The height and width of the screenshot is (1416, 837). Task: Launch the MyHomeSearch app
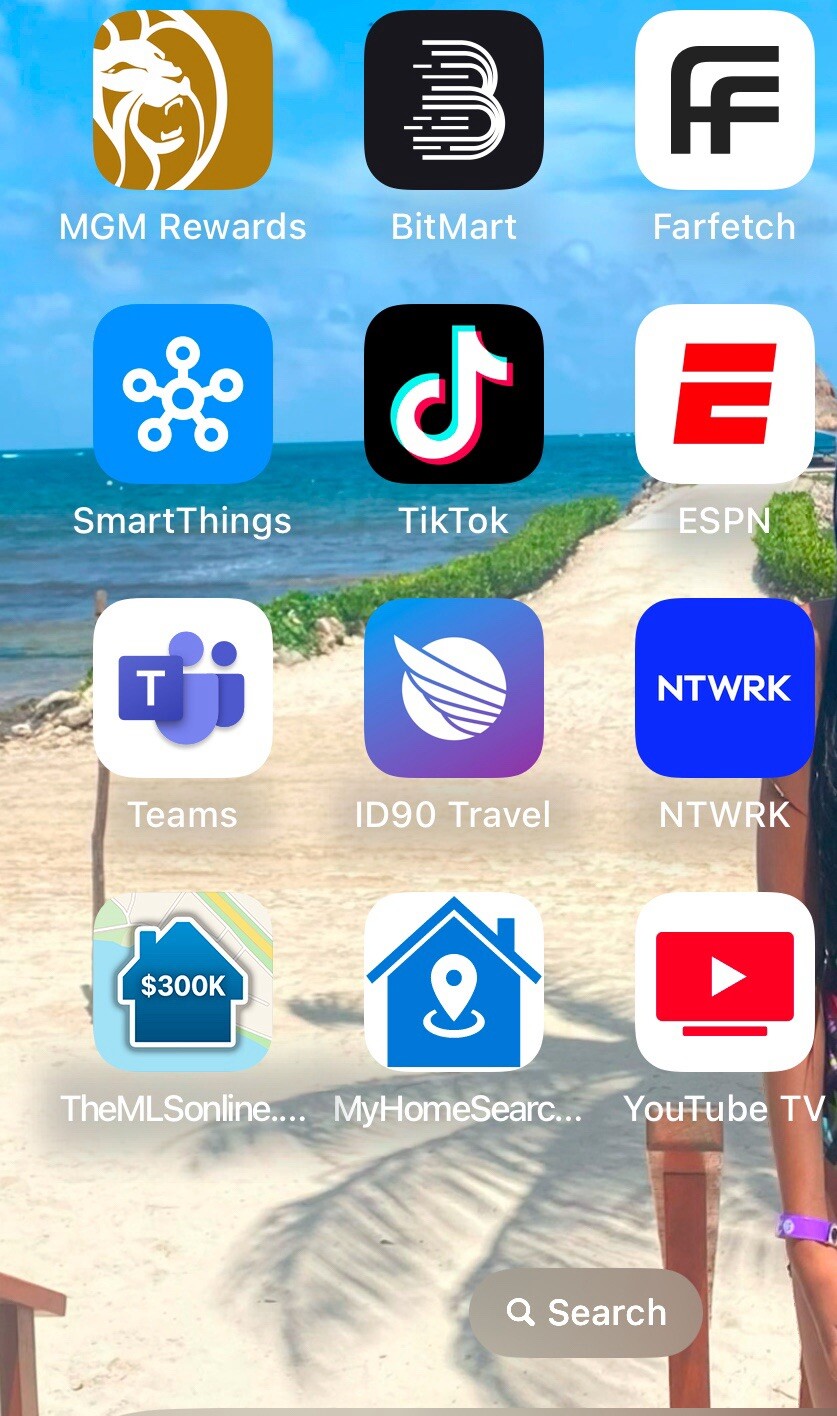tap(453, 982)
